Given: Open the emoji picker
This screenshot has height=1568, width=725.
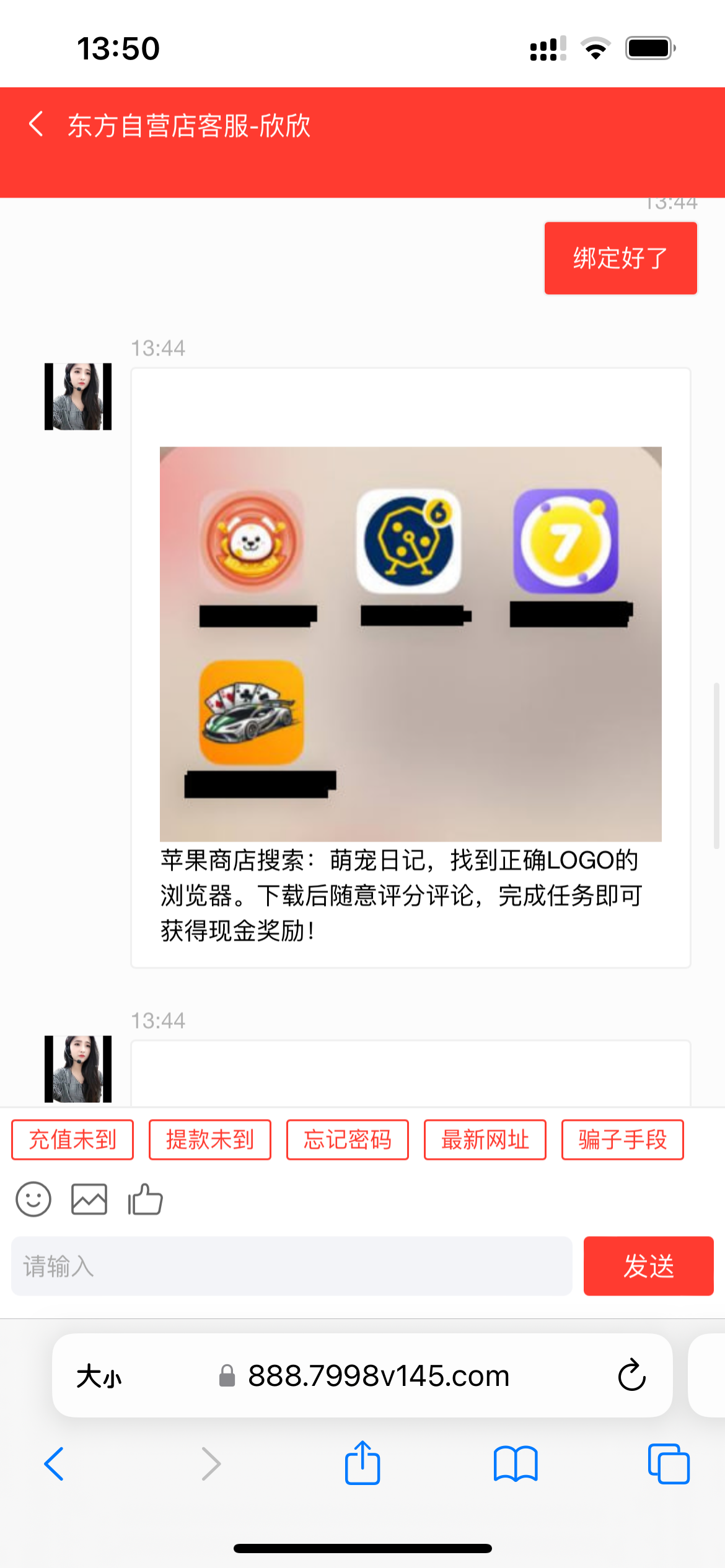Looking at the screenshot, I should pos(33,1200).
